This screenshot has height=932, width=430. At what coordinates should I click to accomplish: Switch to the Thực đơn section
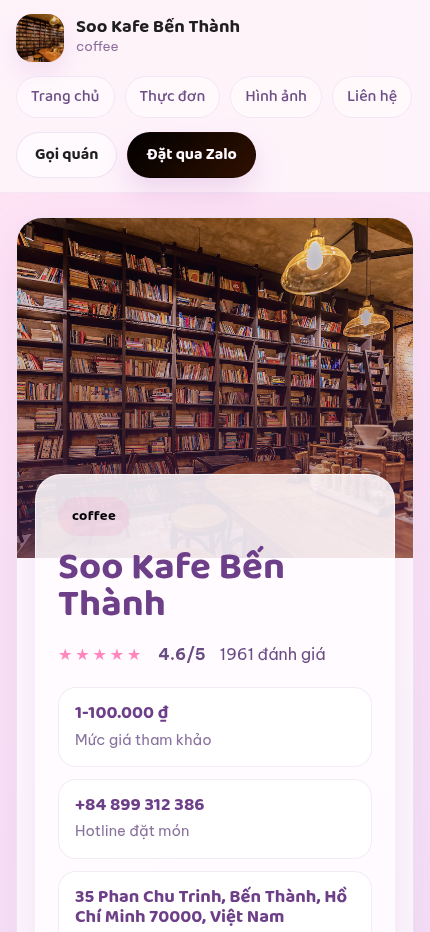172,96
